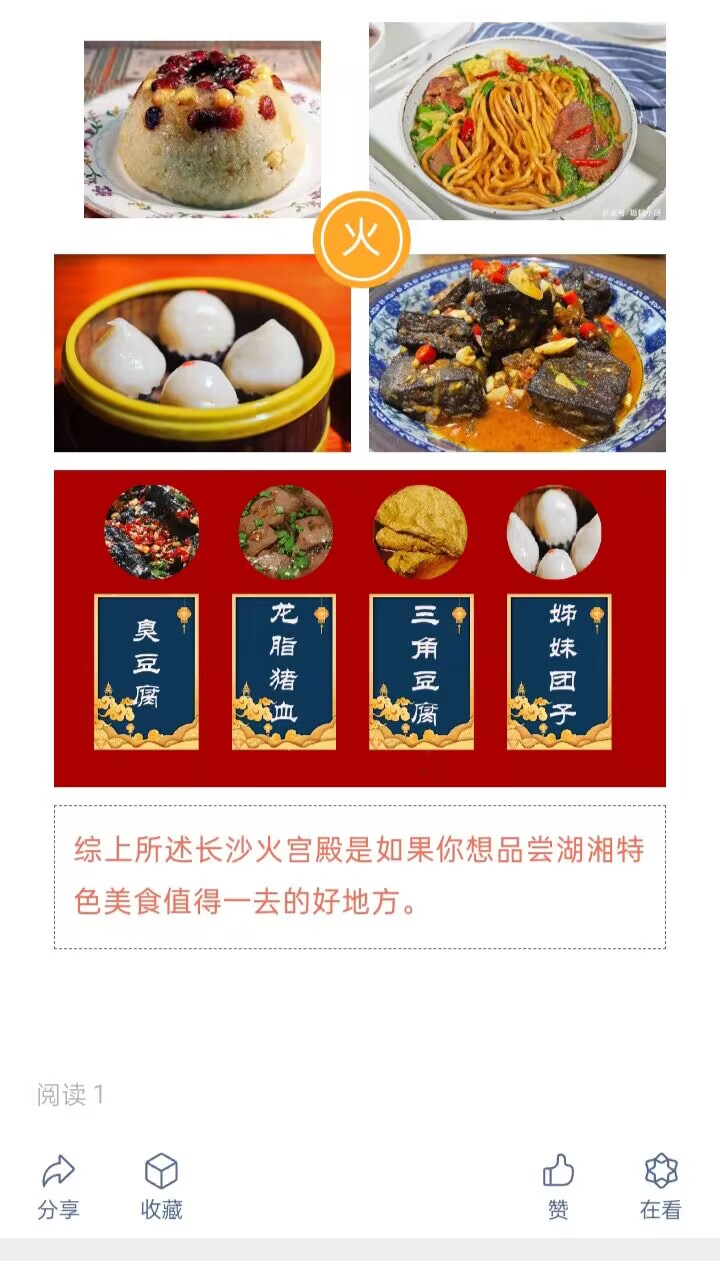Open the red food banner image with 臭豆腐
Image resolution: width=720 pixels, height=1261 pixels.
coord(360,628)
